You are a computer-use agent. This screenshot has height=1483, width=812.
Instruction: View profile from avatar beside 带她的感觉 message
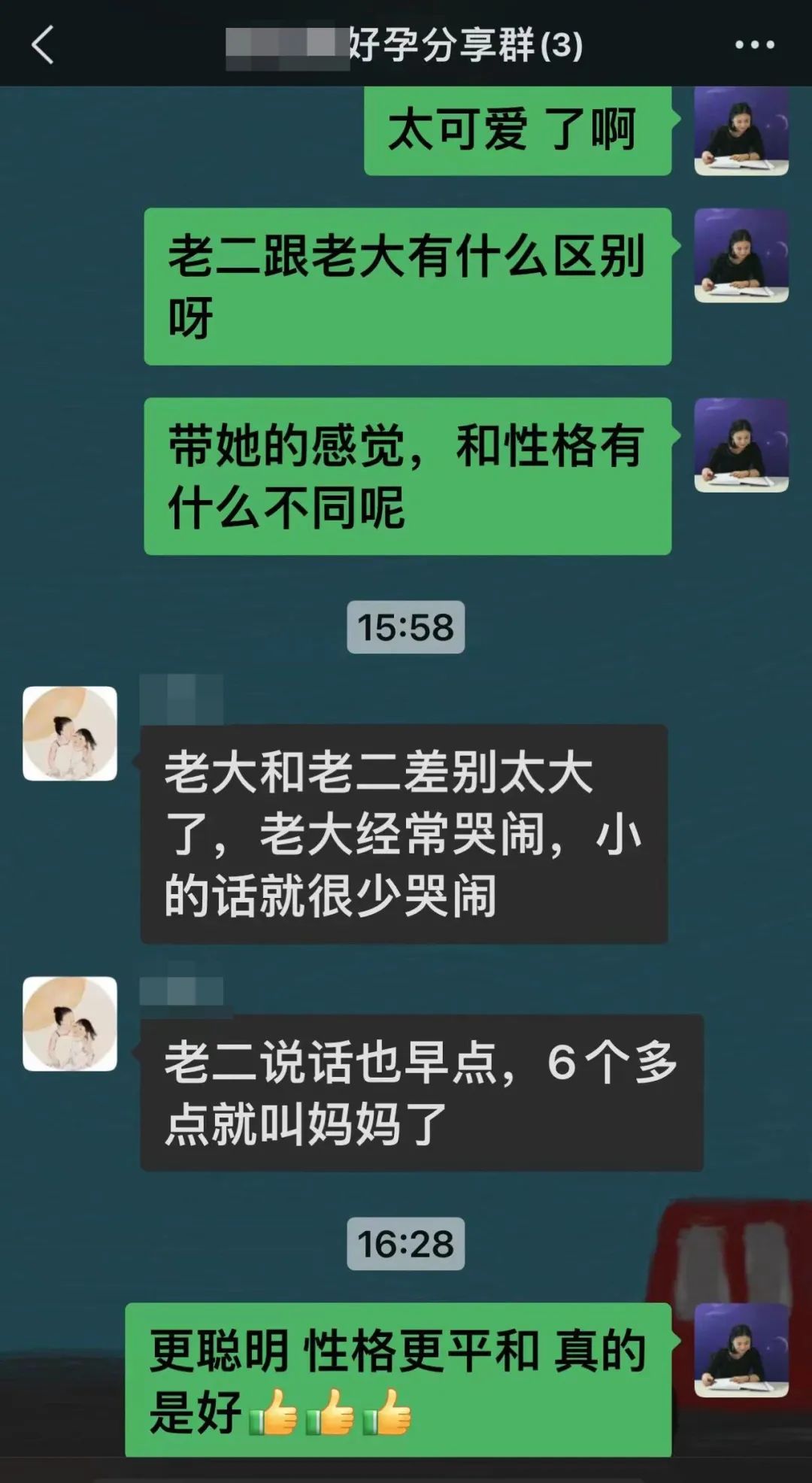[741, 445]
